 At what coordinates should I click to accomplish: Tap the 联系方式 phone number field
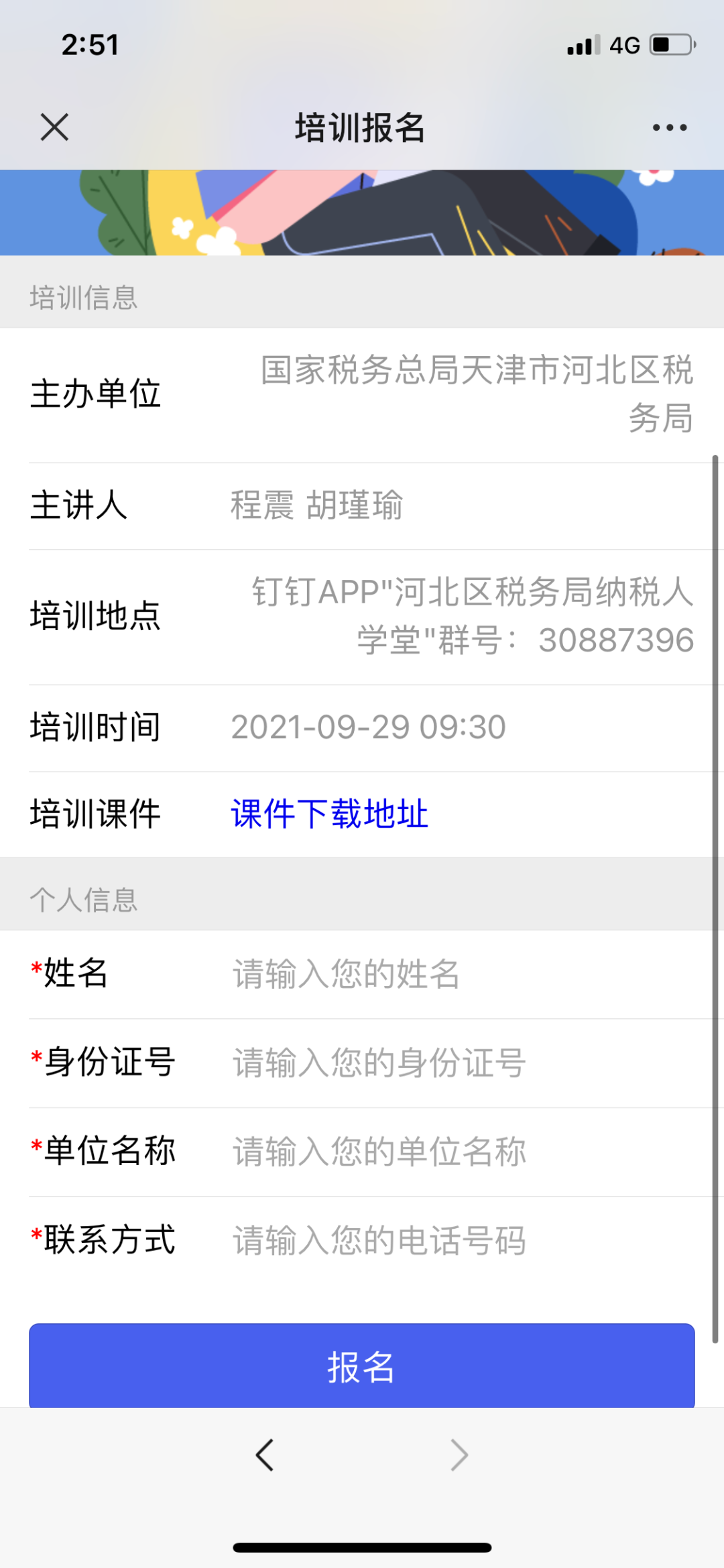[456, 1240]
